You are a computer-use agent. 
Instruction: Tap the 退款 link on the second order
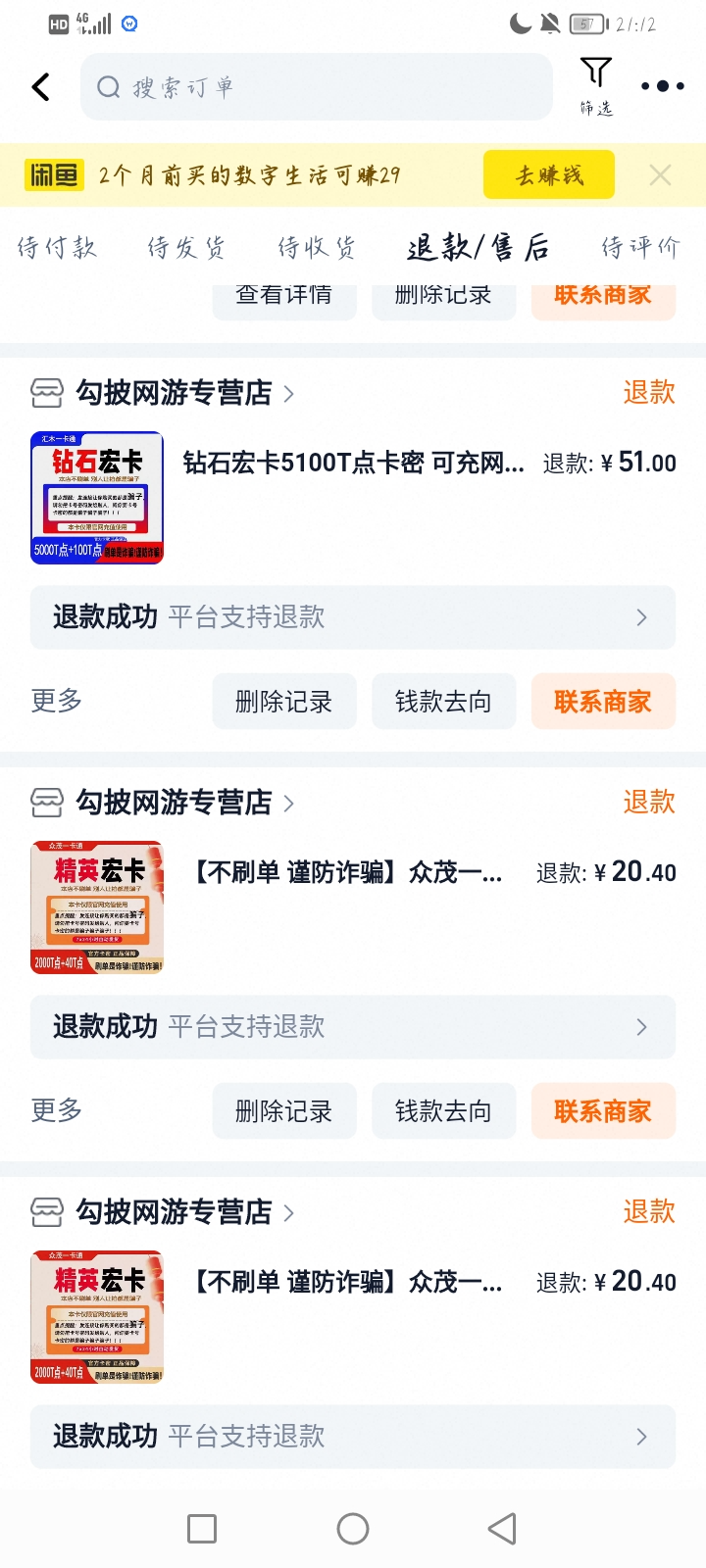[647, 802]
